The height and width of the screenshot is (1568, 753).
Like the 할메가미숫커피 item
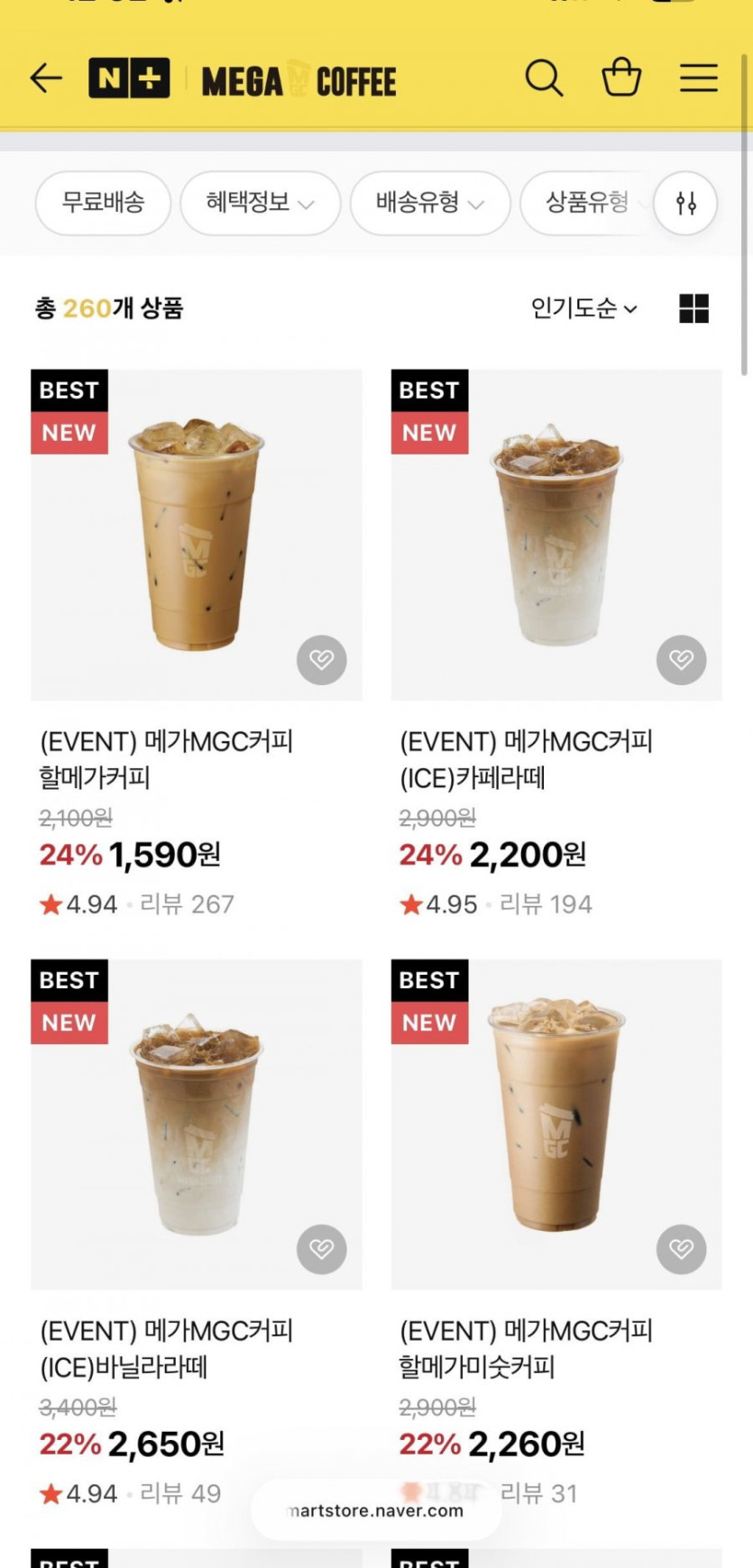click(681, 1249)
